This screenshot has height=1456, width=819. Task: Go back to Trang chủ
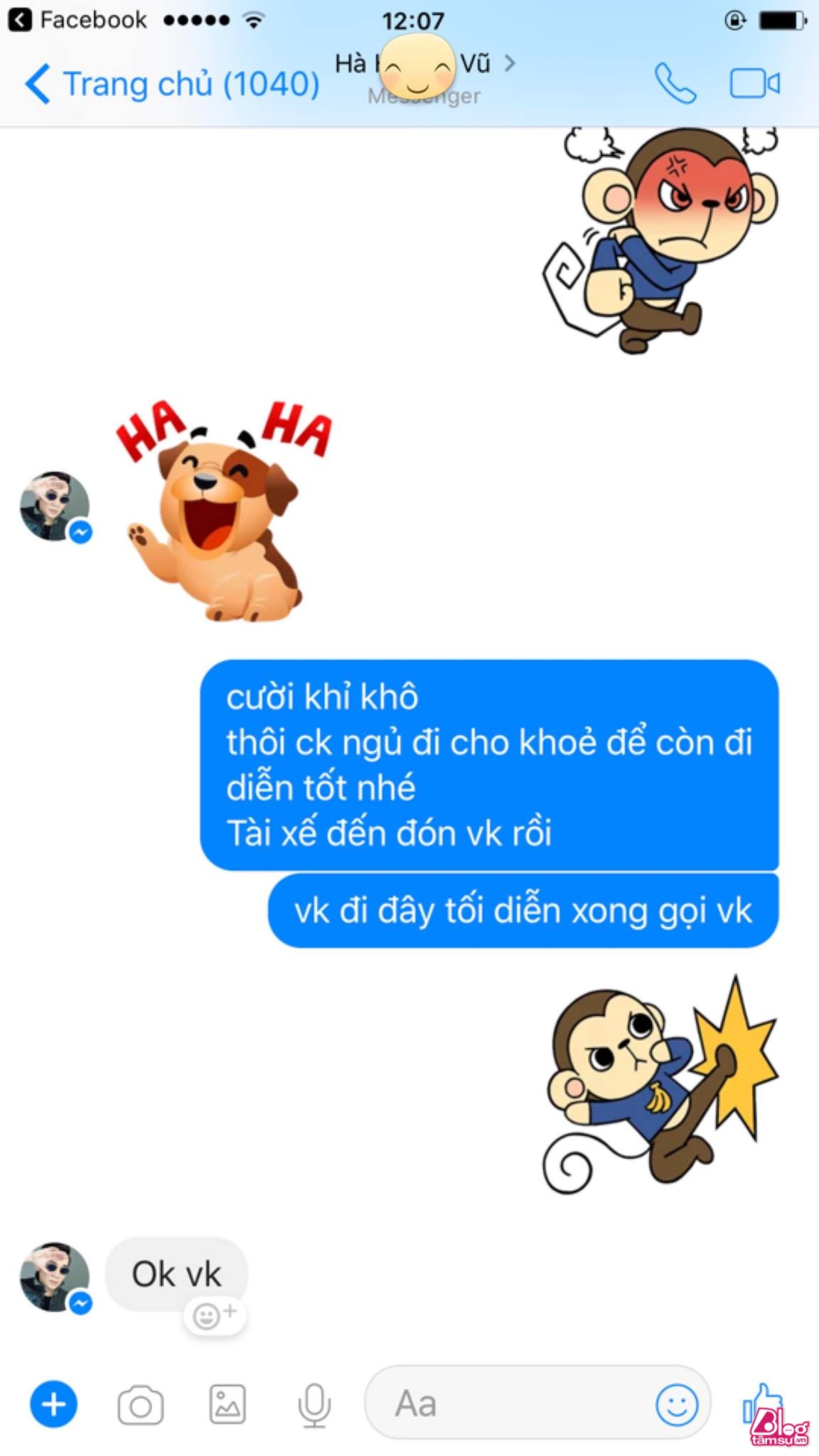pyautogui.click(x=171, y=84)
